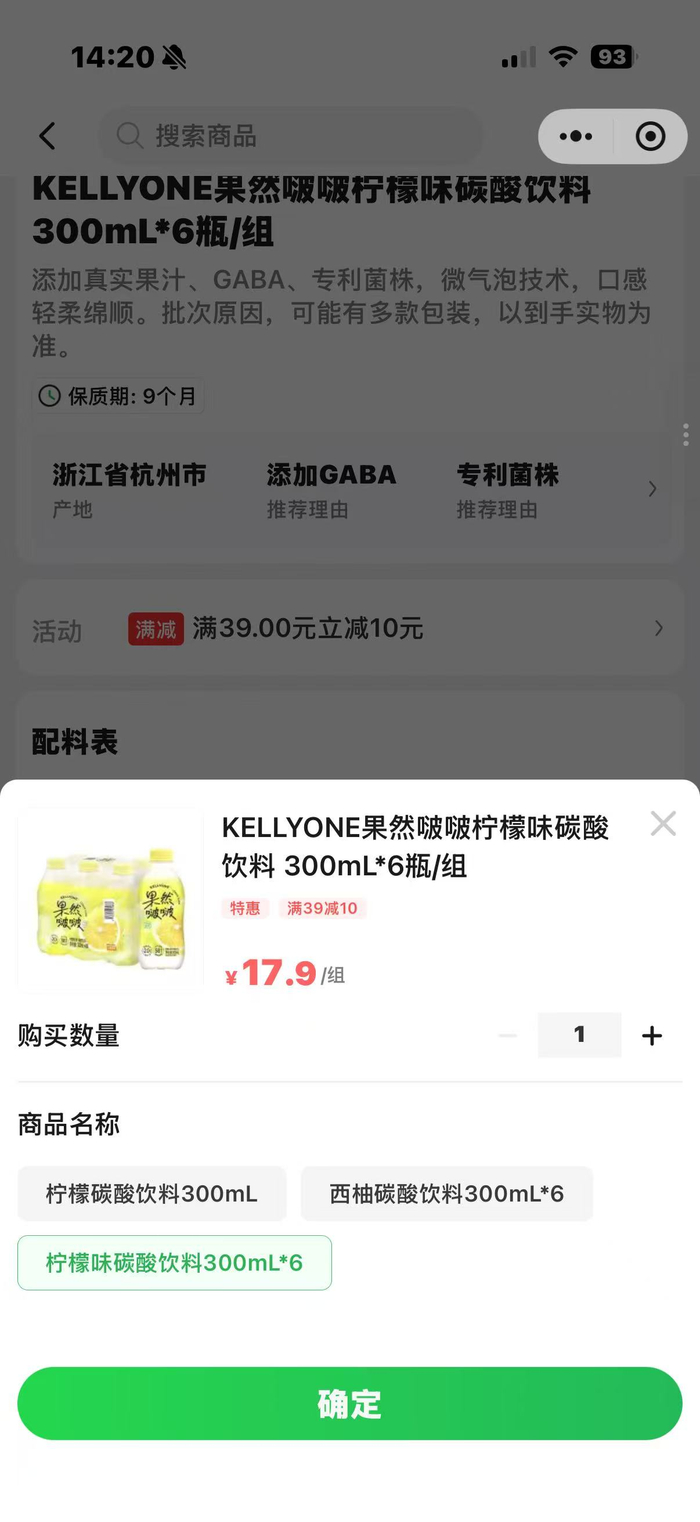Increase purchase quantity with the plus button
Screen dimensions: 700x1522
click(x=652, y=1036)
